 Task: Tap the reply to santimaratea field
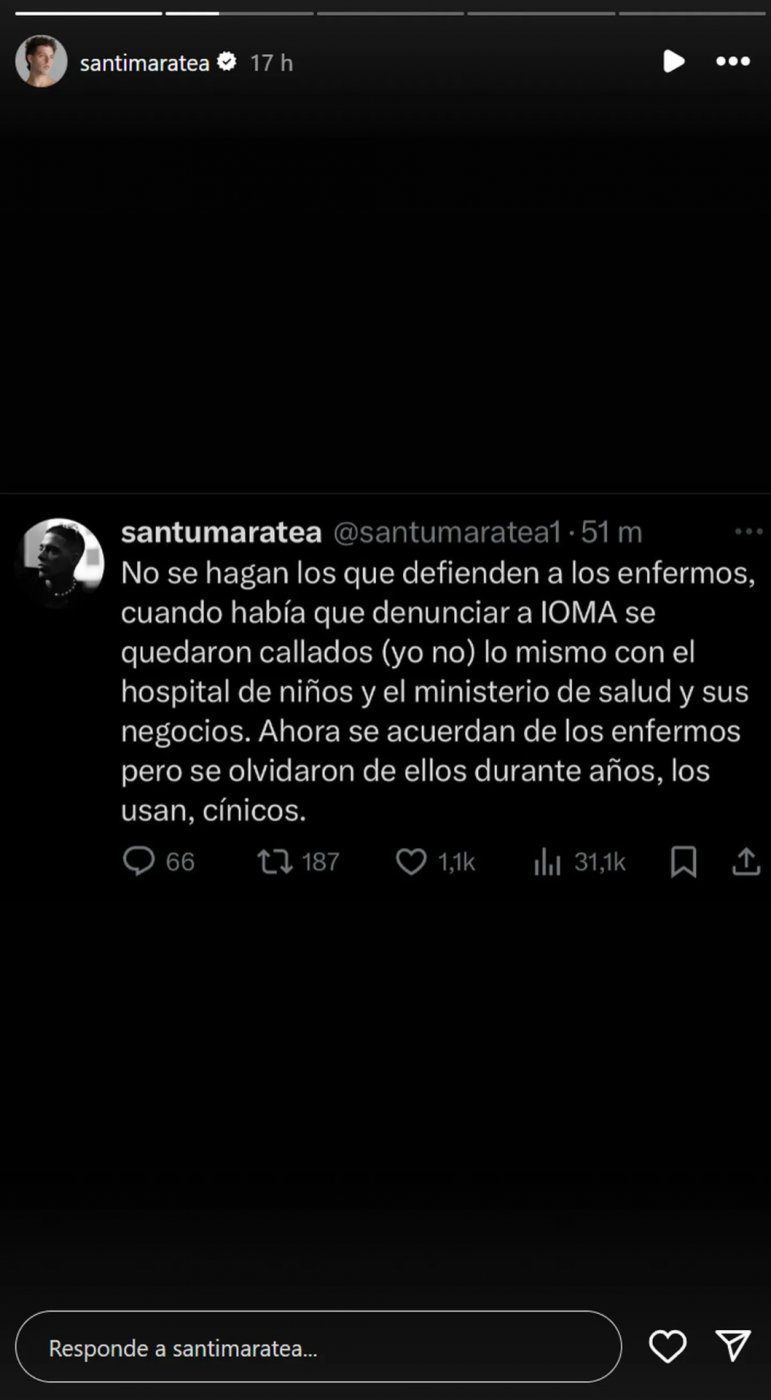(x=318, y=1347)
